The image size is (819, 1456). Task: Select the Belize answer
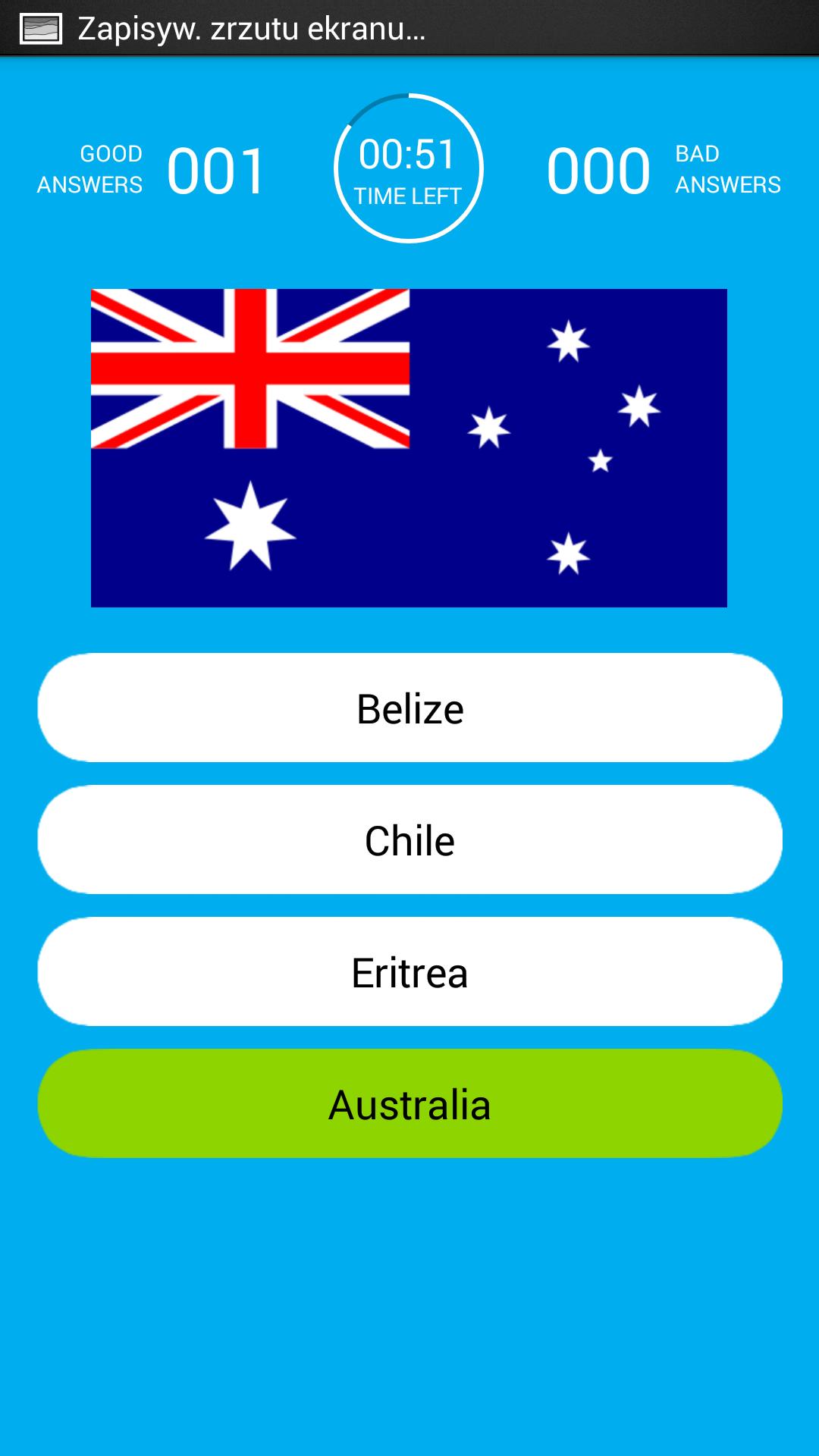click(x=409, y=708)
